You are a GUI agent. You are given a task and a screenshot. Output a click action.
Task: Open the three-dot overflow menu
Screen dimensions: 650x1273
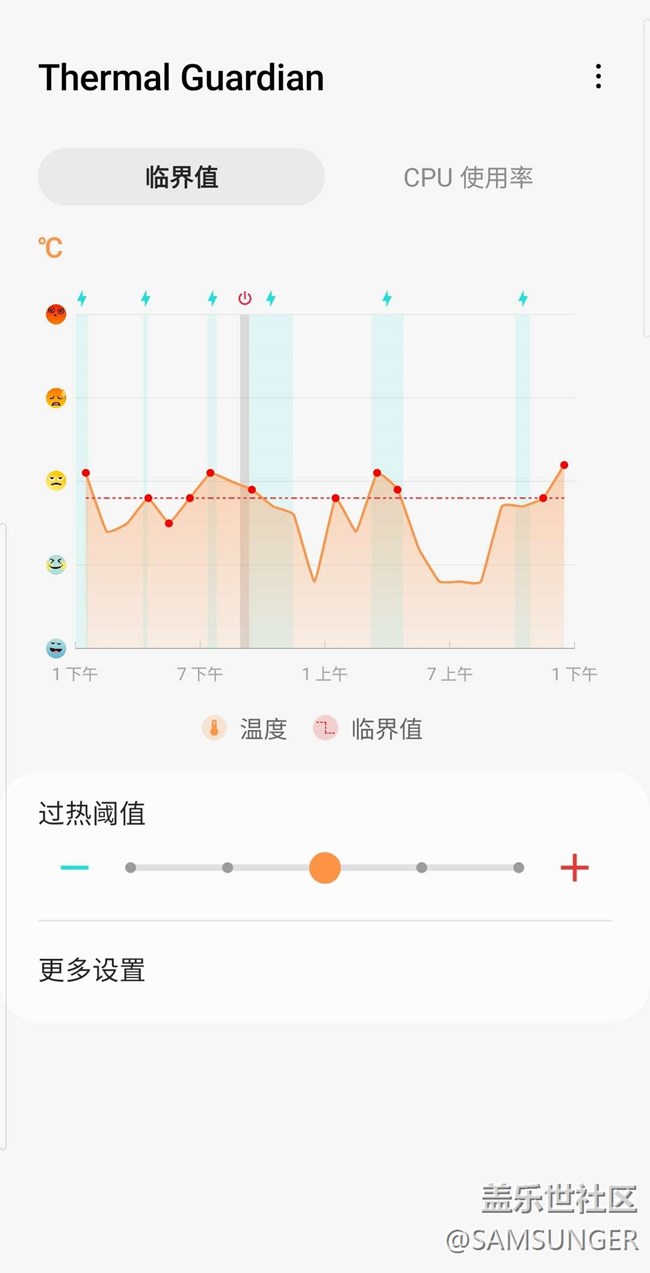tap(598, 77)
